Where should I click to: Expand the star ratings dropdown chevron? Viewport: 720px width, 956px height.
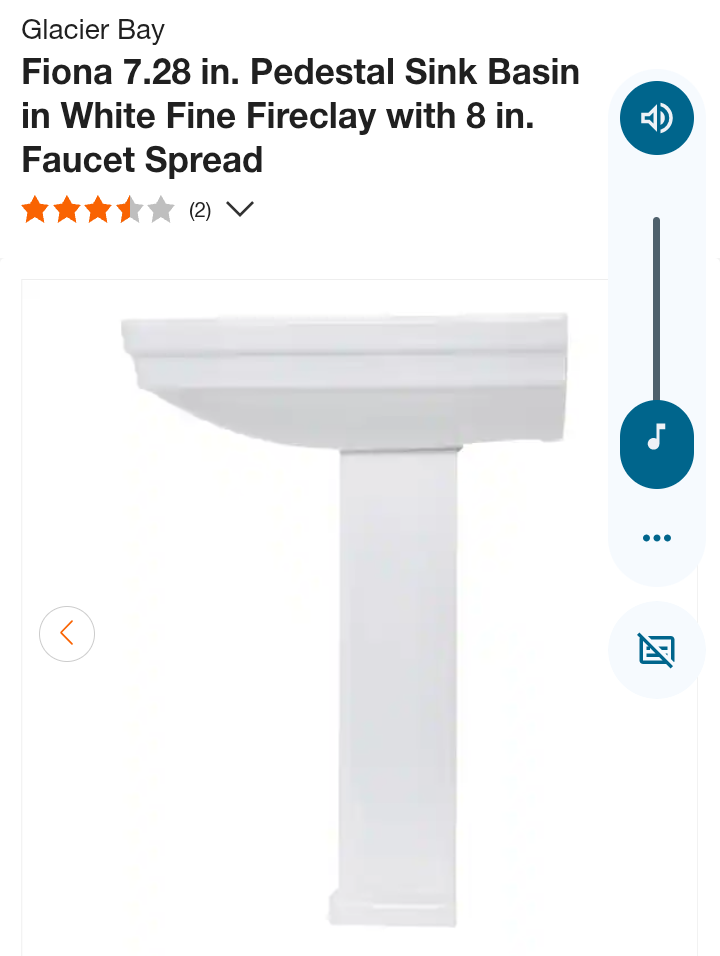click(240, 210)
